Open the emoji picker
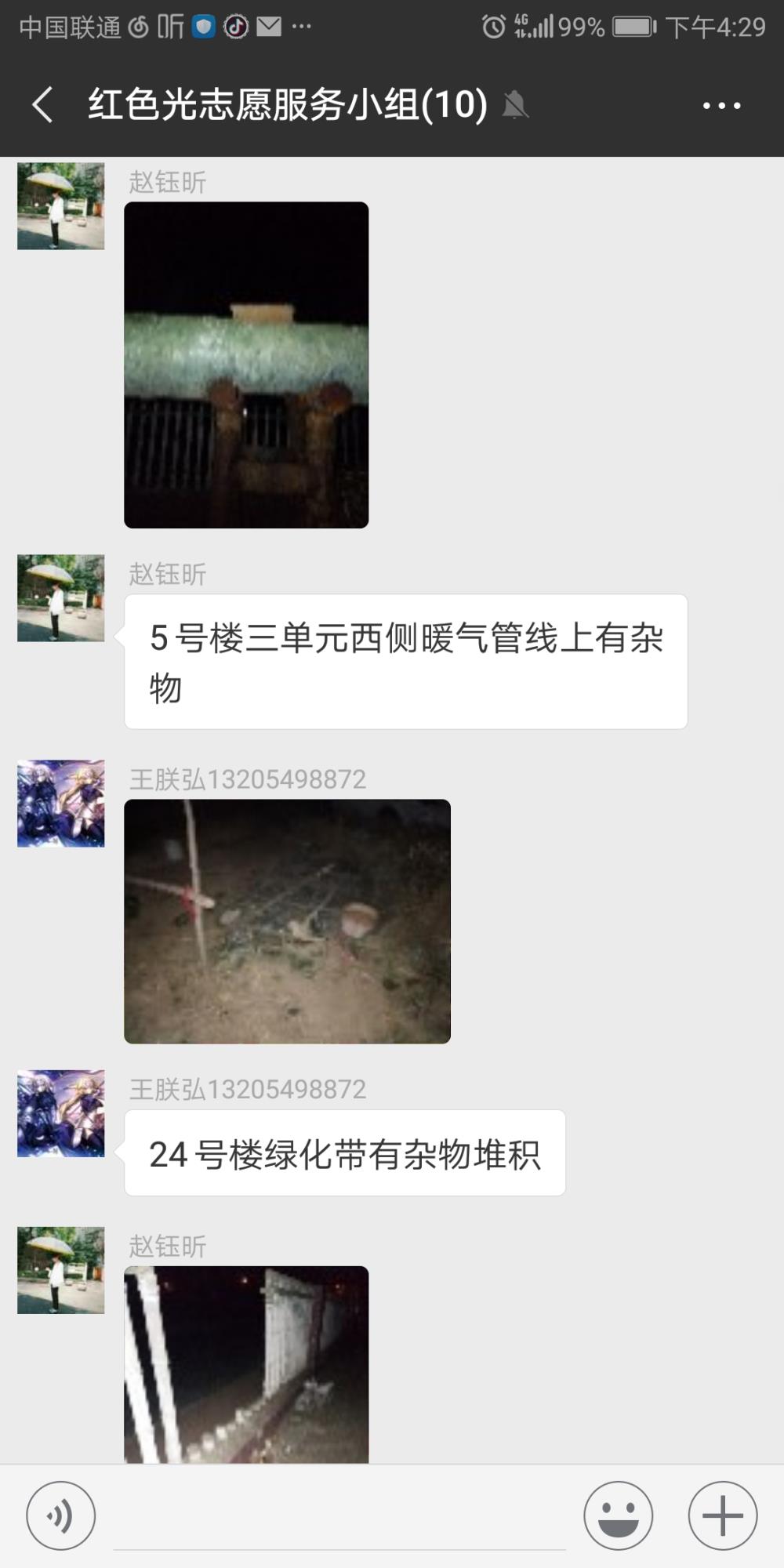The width and height of the screenshot is (784, 1568). [x=618, y=1515]
